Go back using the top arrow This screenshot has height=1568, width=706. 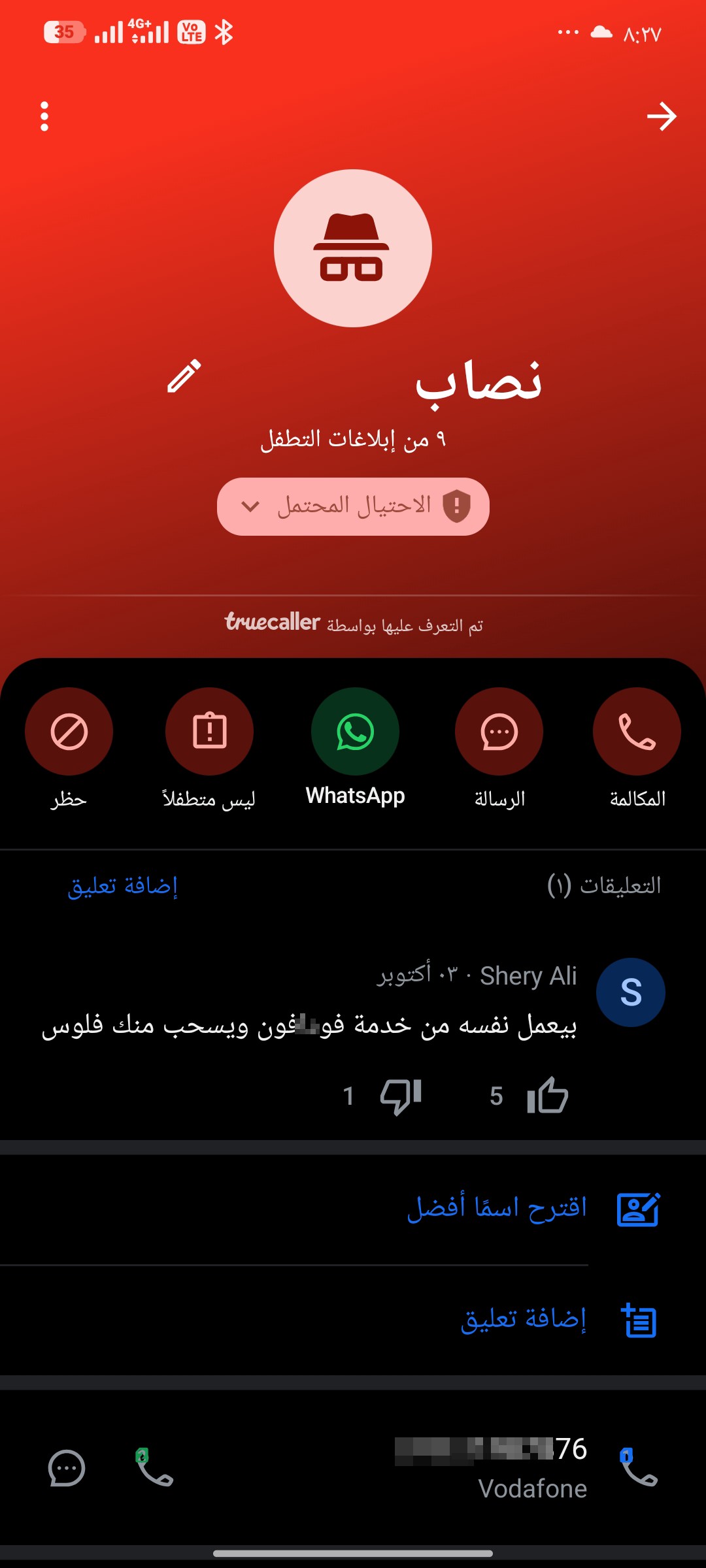[x=662, y=116]
